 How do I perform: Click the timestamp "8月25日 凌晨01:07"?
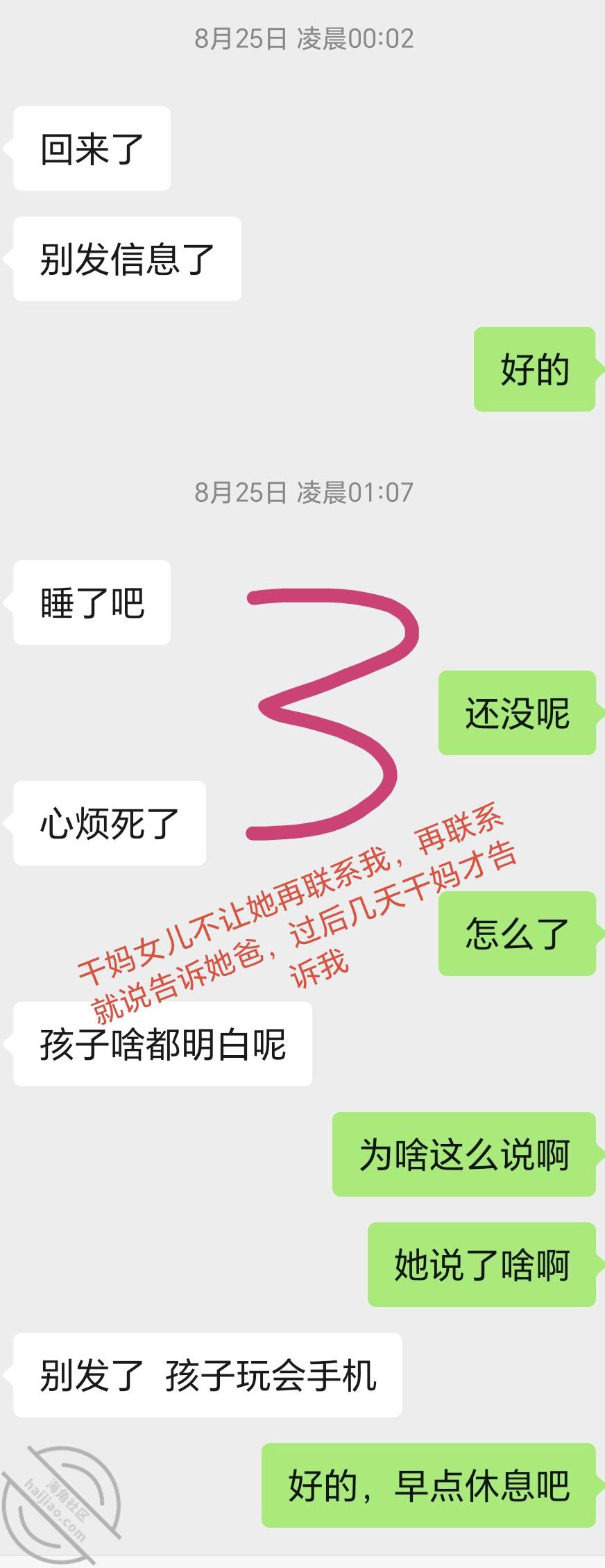pos(302,491)
